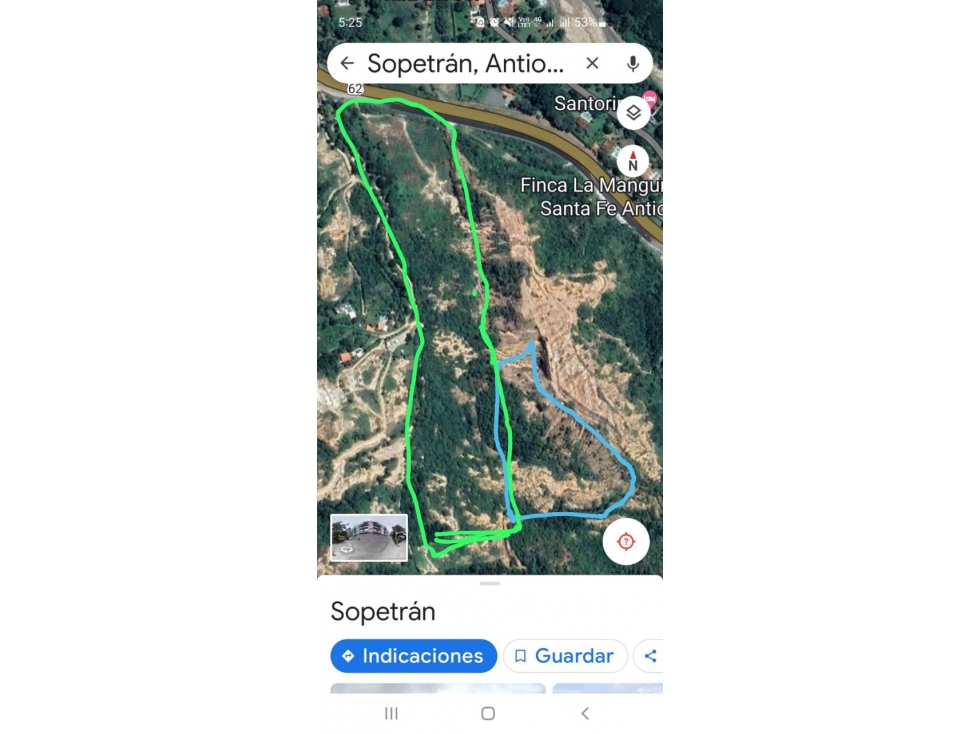This screenshot has height=734, width=979.
Task: Open the Santorini place marker
Action: click(x=649, y=98)
